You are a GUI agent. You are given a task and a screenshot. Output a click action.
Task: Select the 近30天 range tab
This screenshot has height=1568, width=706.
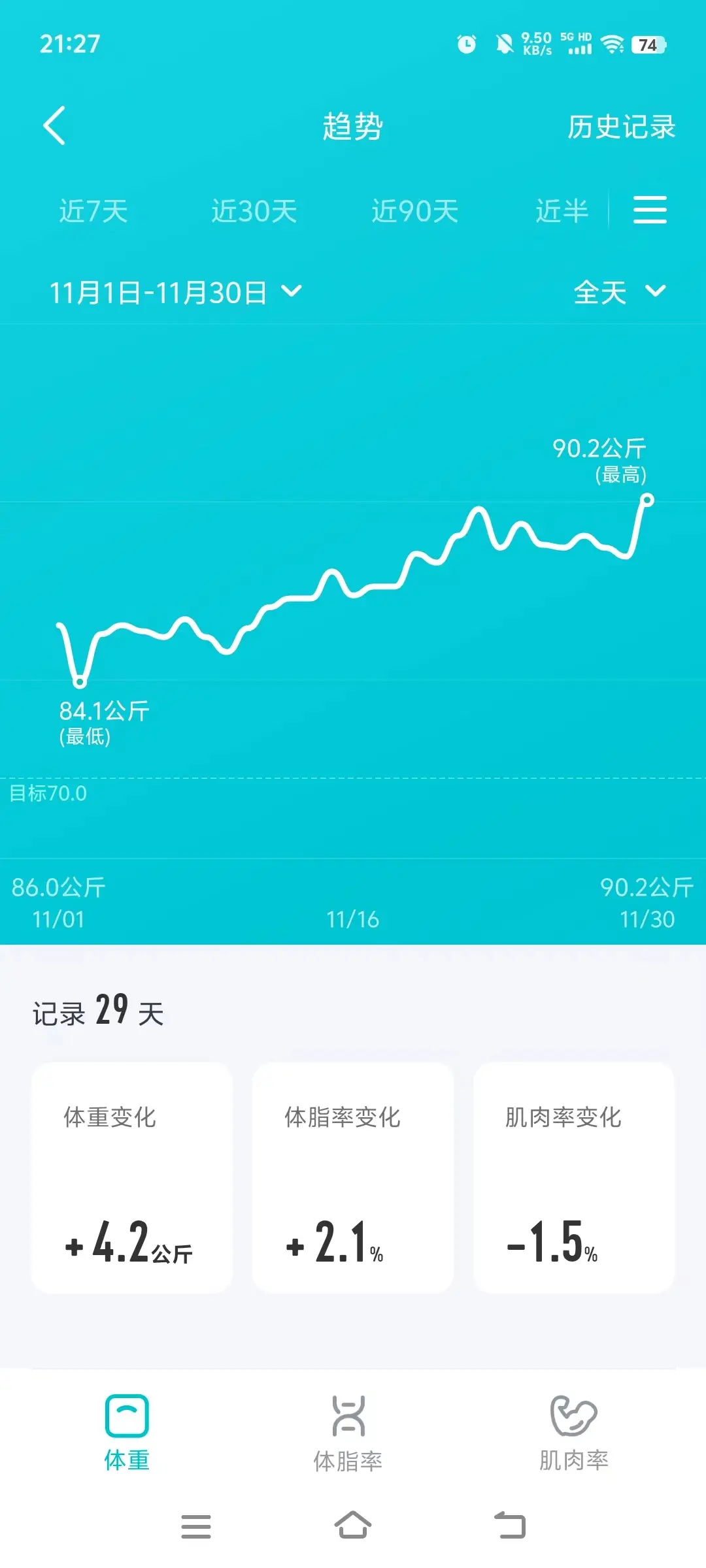click(x=254, y=211)
